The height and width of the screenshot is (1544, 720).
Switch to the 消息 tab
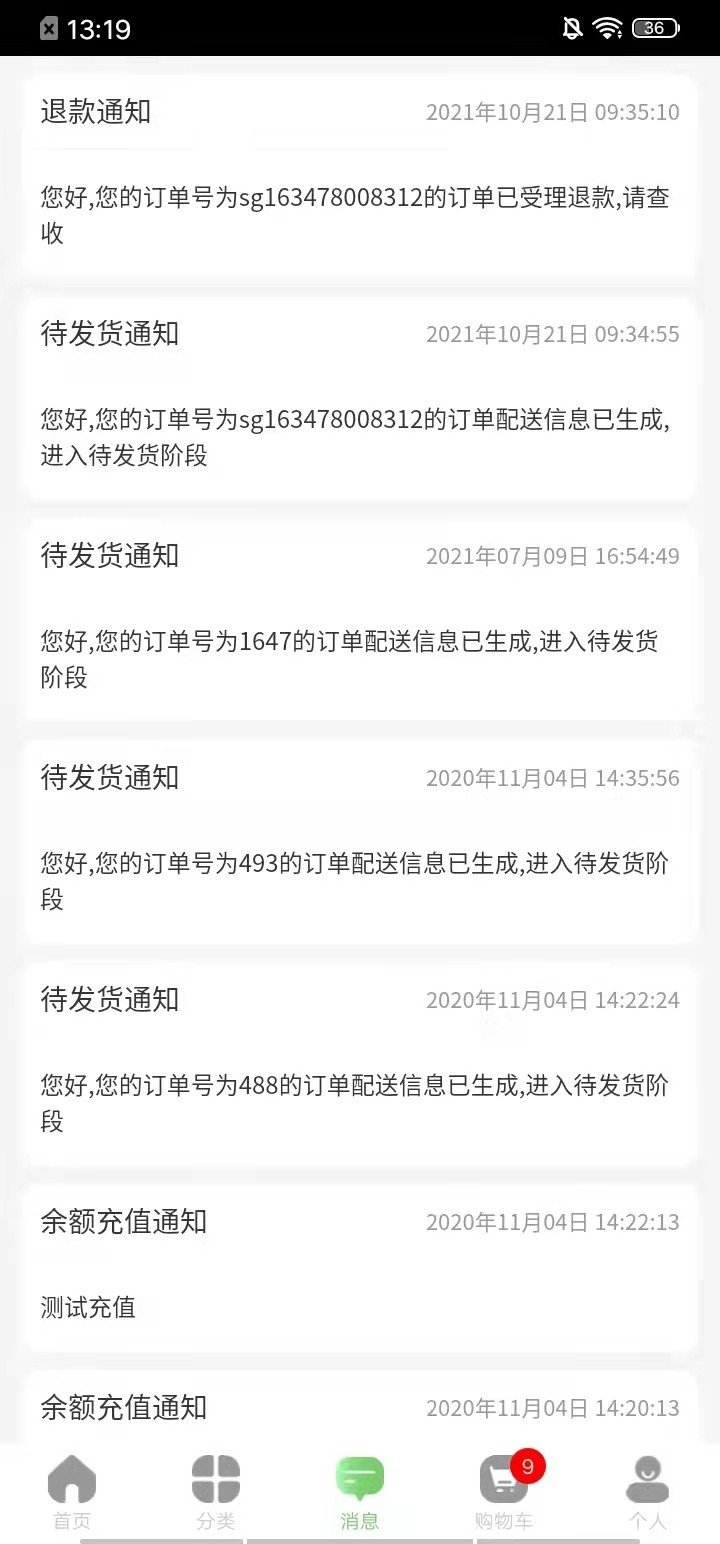[x=360, y=1495]
